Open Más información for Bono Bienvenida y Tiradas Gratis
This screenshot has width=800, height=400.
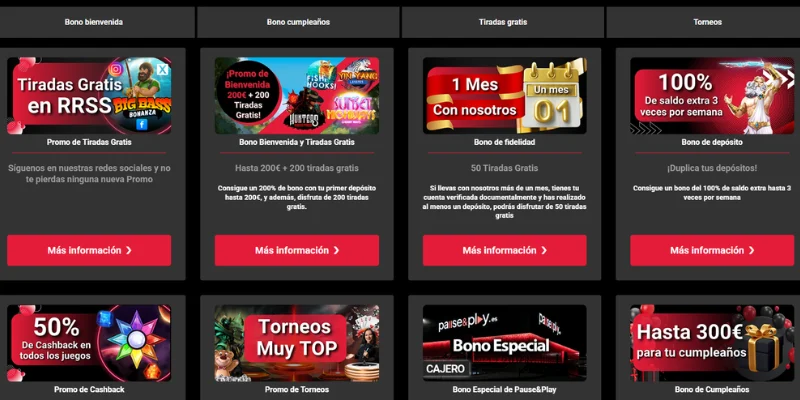(x=297, y=250)
